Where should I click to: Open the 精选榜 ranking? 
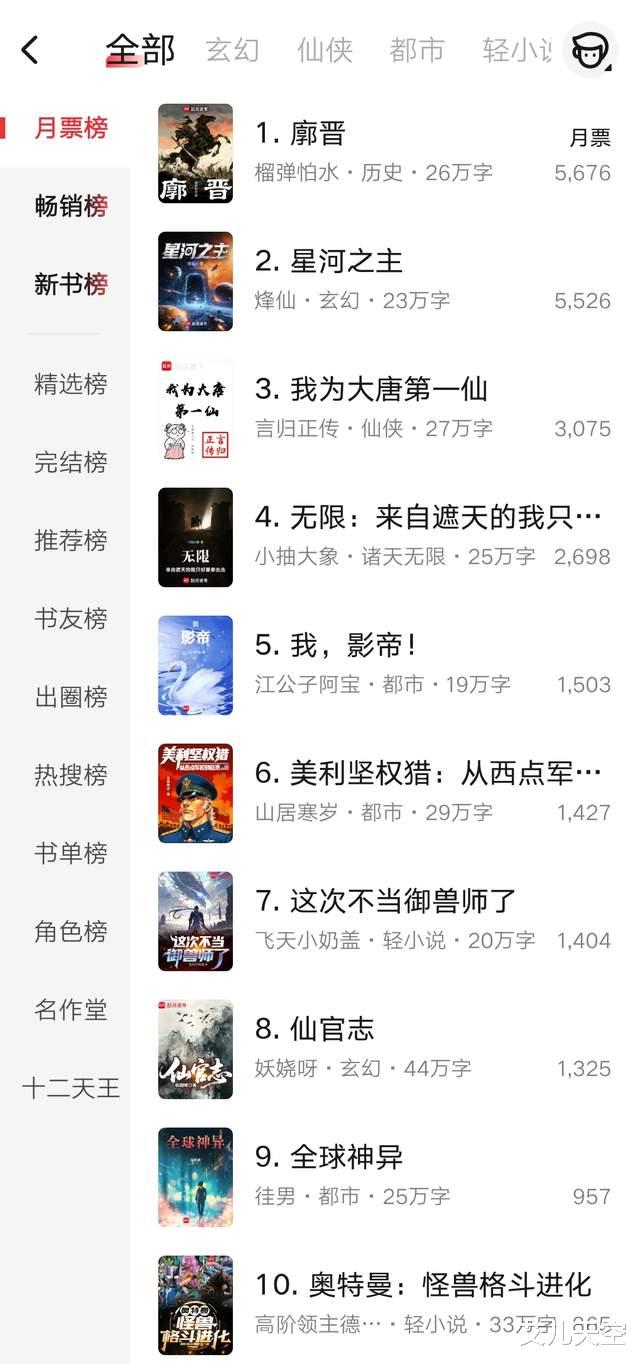(x=70, y=384)
